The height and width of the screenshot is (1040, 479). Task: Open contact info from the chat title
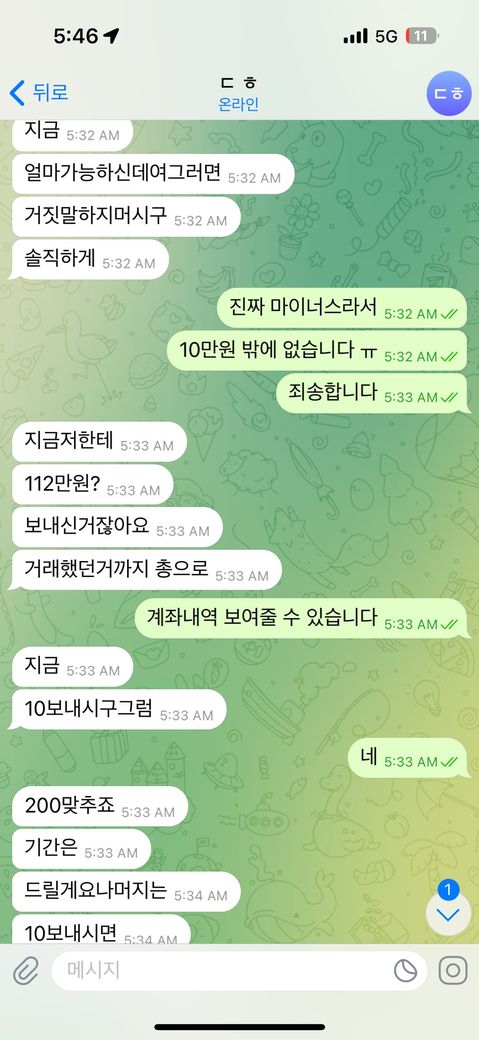(x=239, y=94)
